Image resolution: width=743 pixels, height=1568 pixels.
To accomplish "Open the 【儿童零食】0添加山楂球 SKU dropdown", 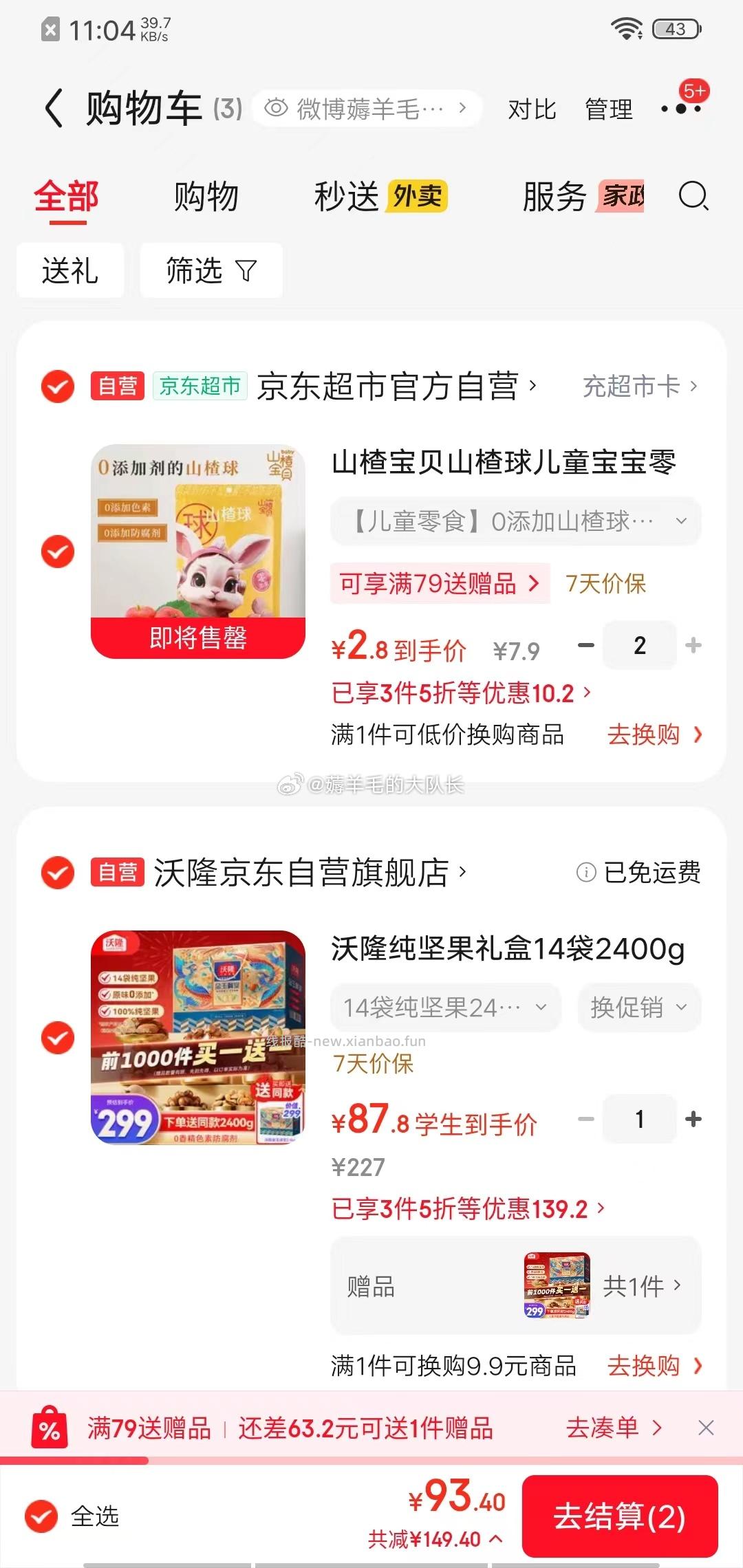I will (x=515, y=521).
